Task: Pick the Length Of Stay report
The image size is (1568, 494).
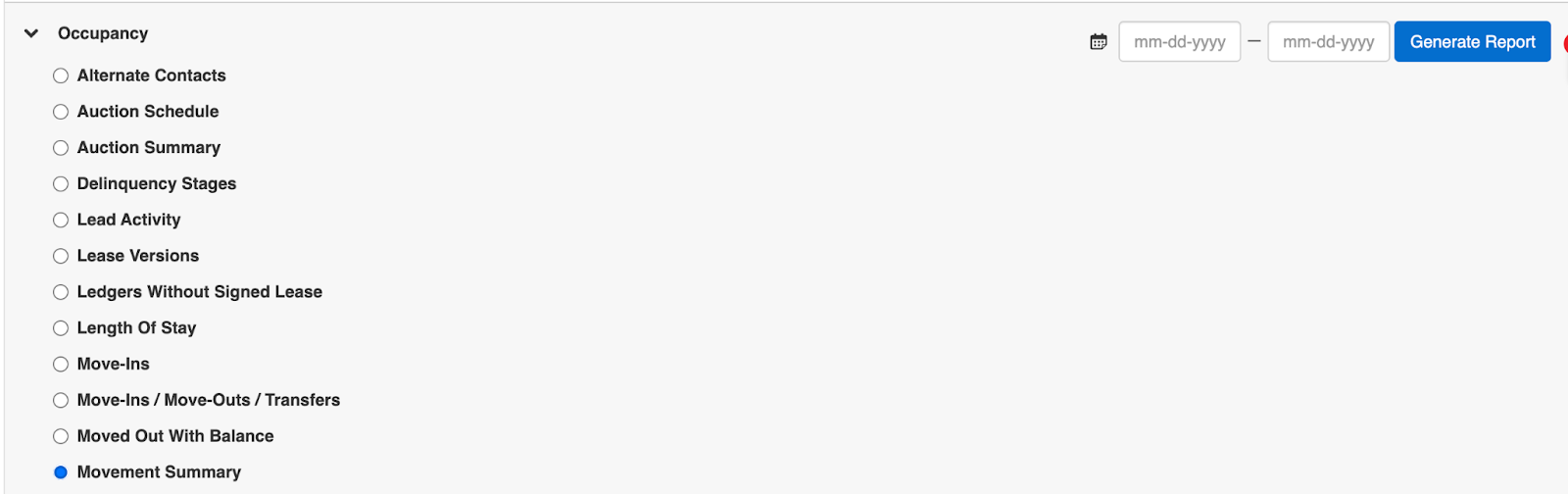Action: [61, 328]
